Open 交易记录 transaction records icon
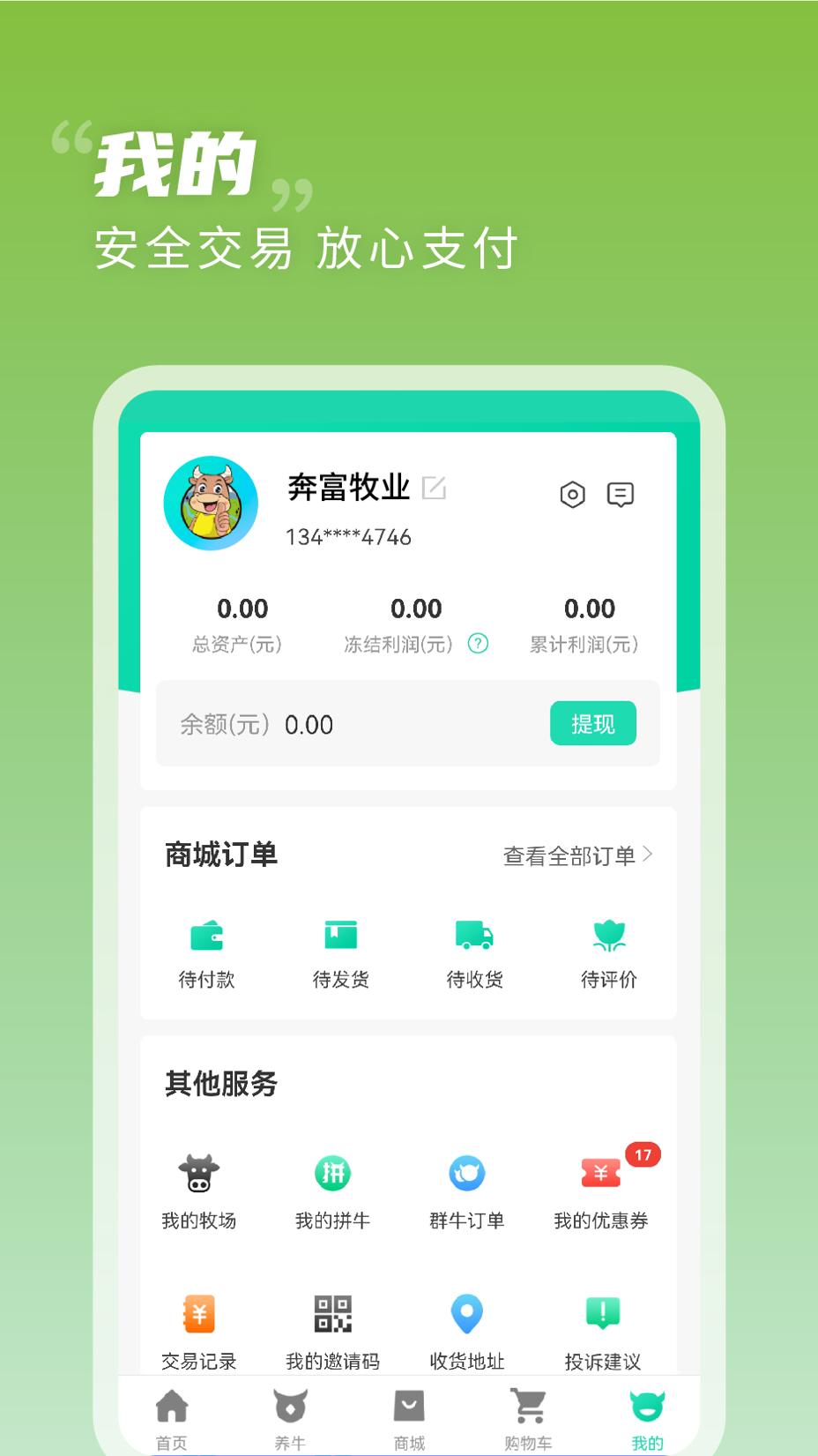 pyautogui.click(x=199, y=1314)
